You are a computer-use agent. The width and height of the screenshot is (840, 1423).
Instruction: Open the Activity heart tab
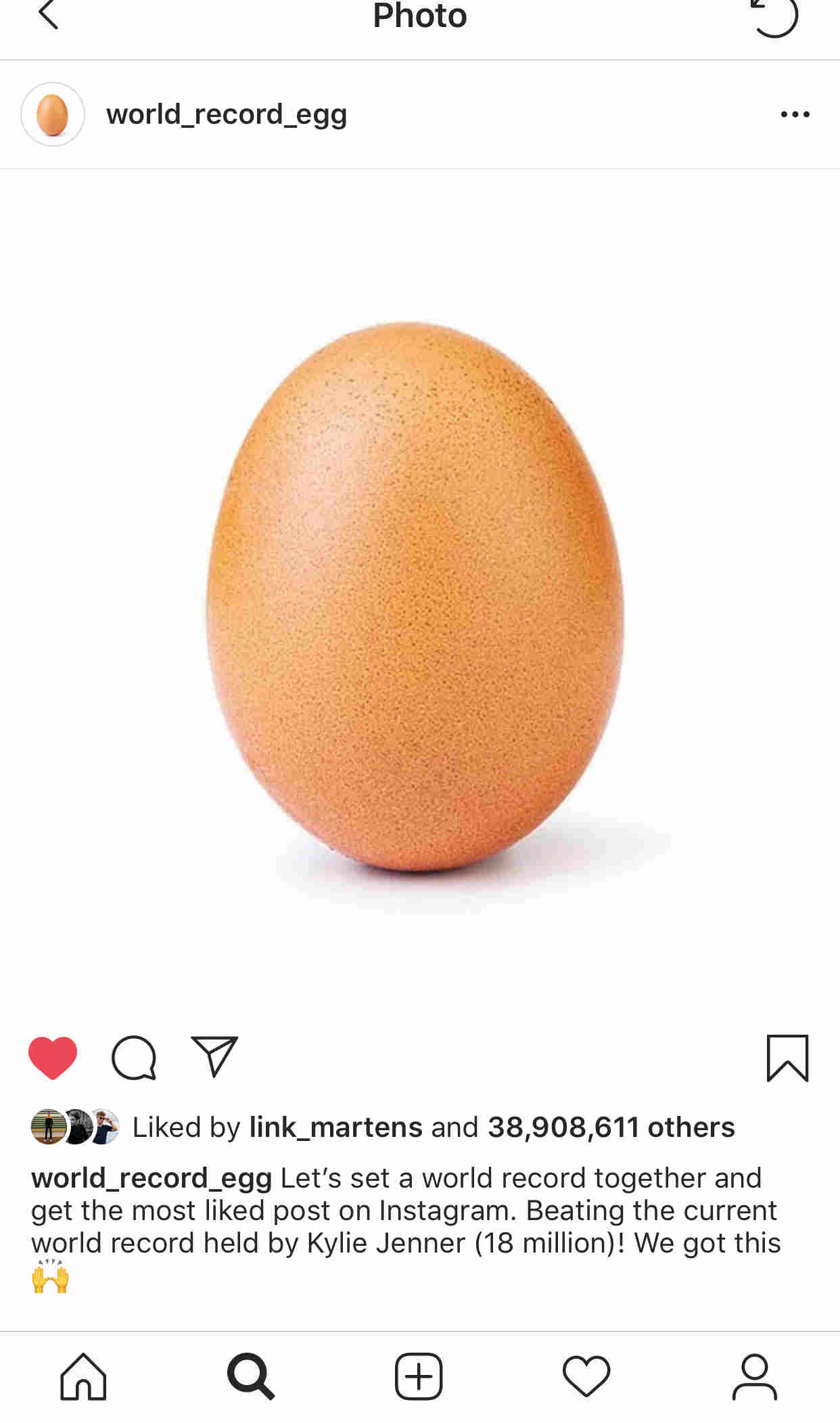(x=586, y=1376)
